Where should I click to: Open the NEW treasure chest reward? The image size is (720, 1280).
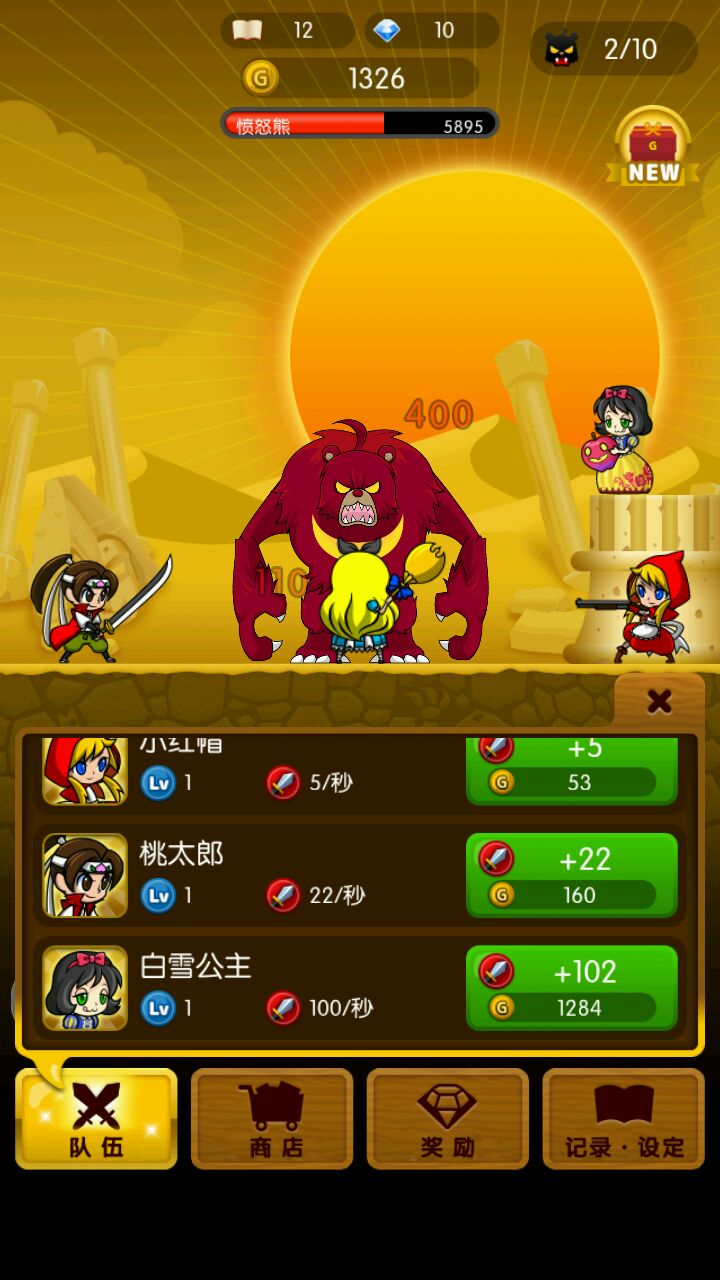click(653, 148)
